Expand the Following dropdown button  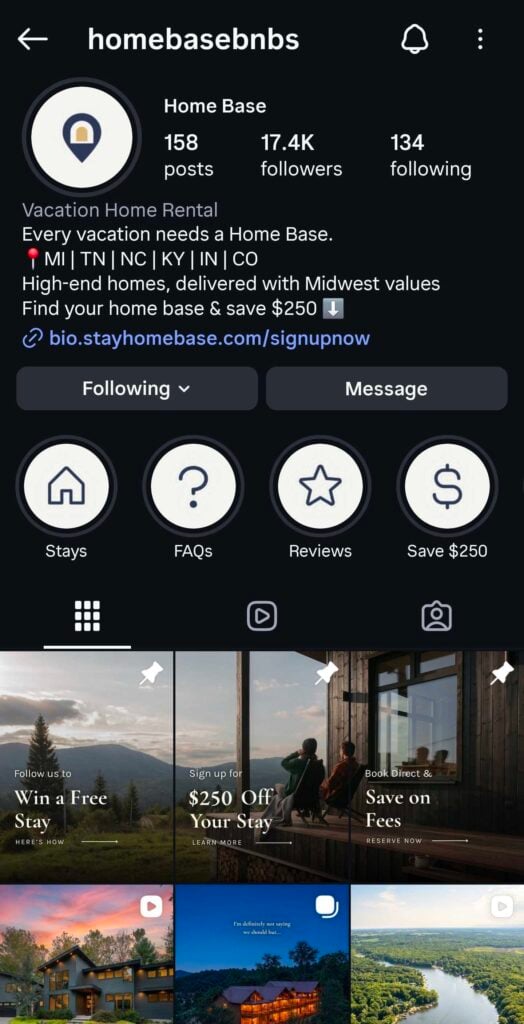(x=137, y=389)
